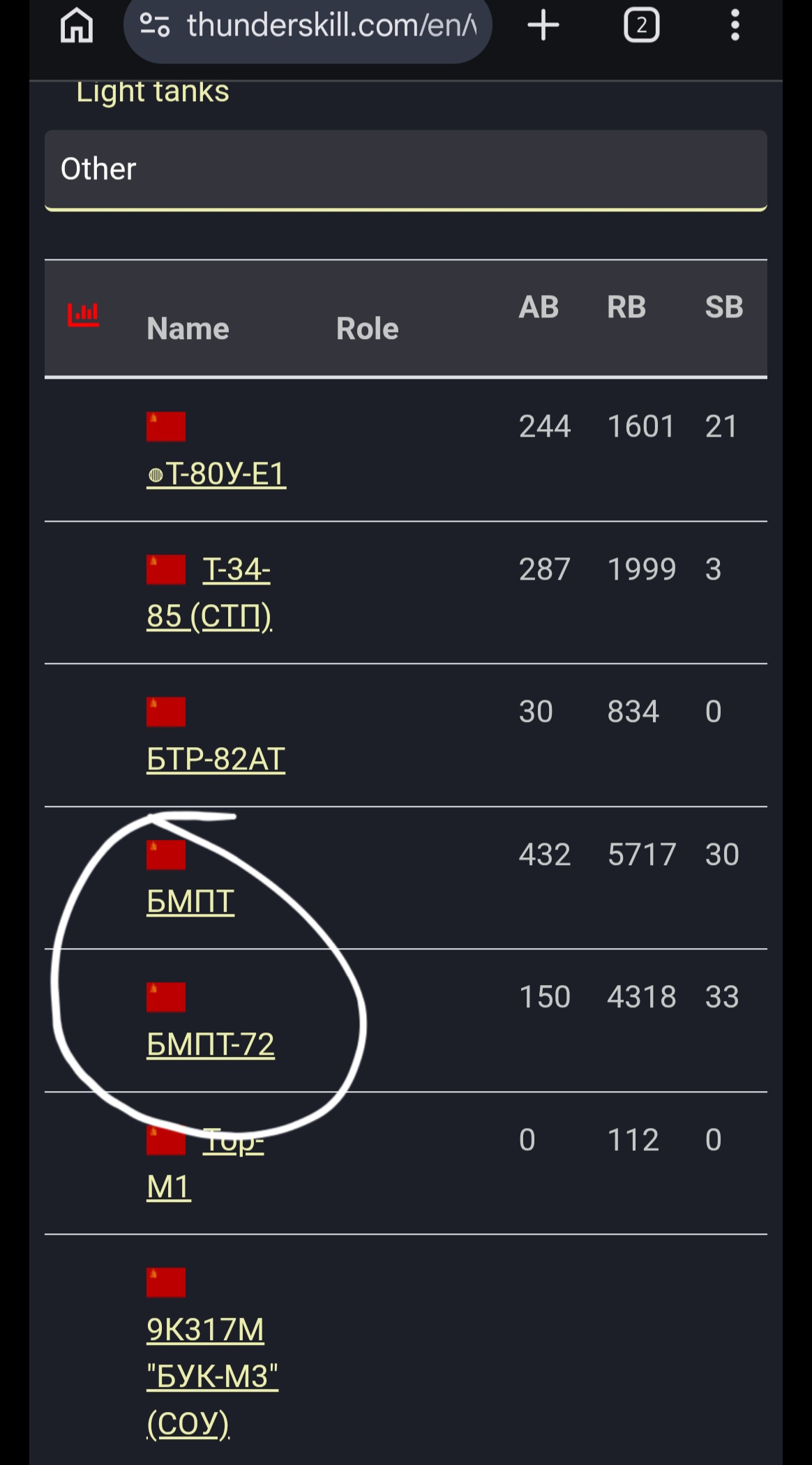The image size is (812, 1465).
Task: Sort the table by RB battles
Action: click(626, 307)
